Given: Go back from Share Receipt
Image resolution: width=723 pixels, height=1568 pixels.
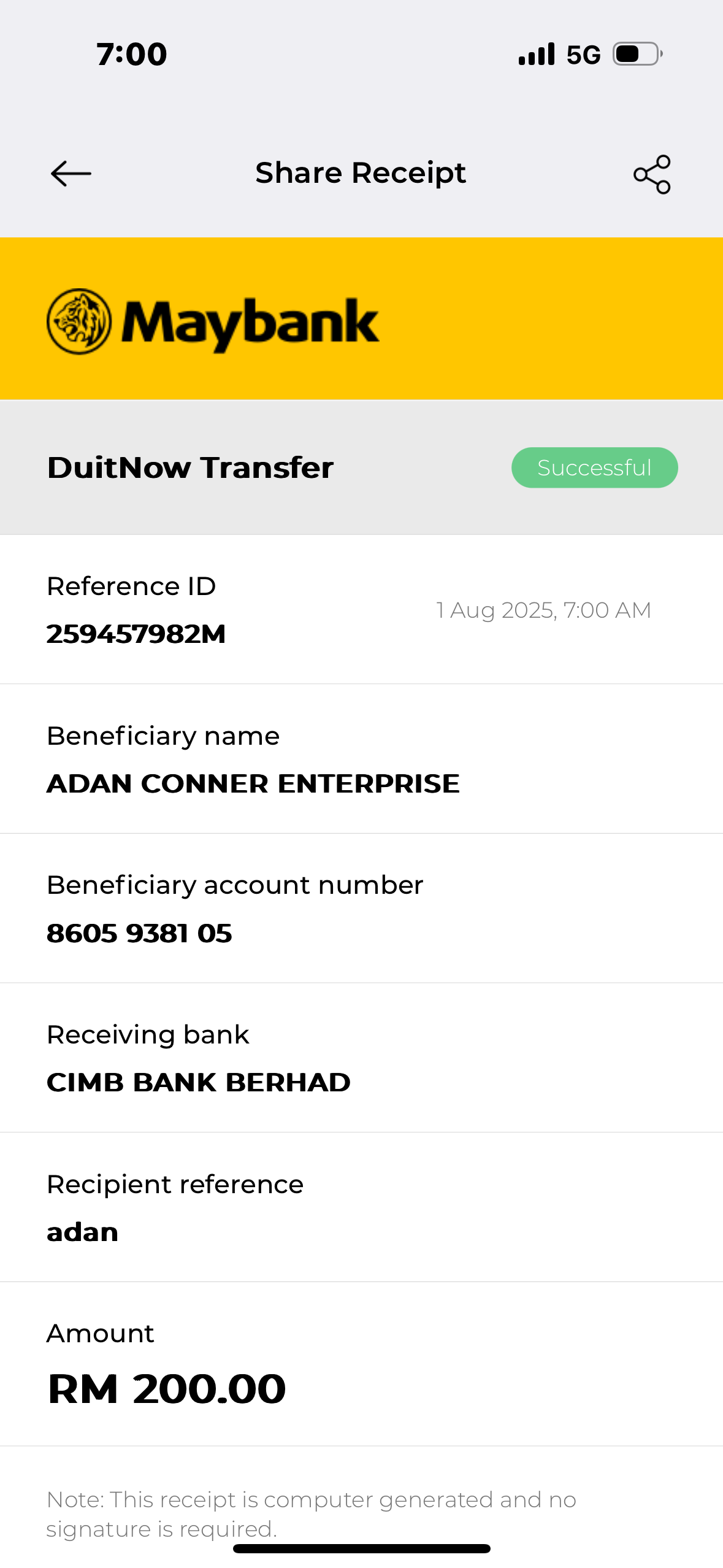Looking at the screenshot, I should (71, 174).
